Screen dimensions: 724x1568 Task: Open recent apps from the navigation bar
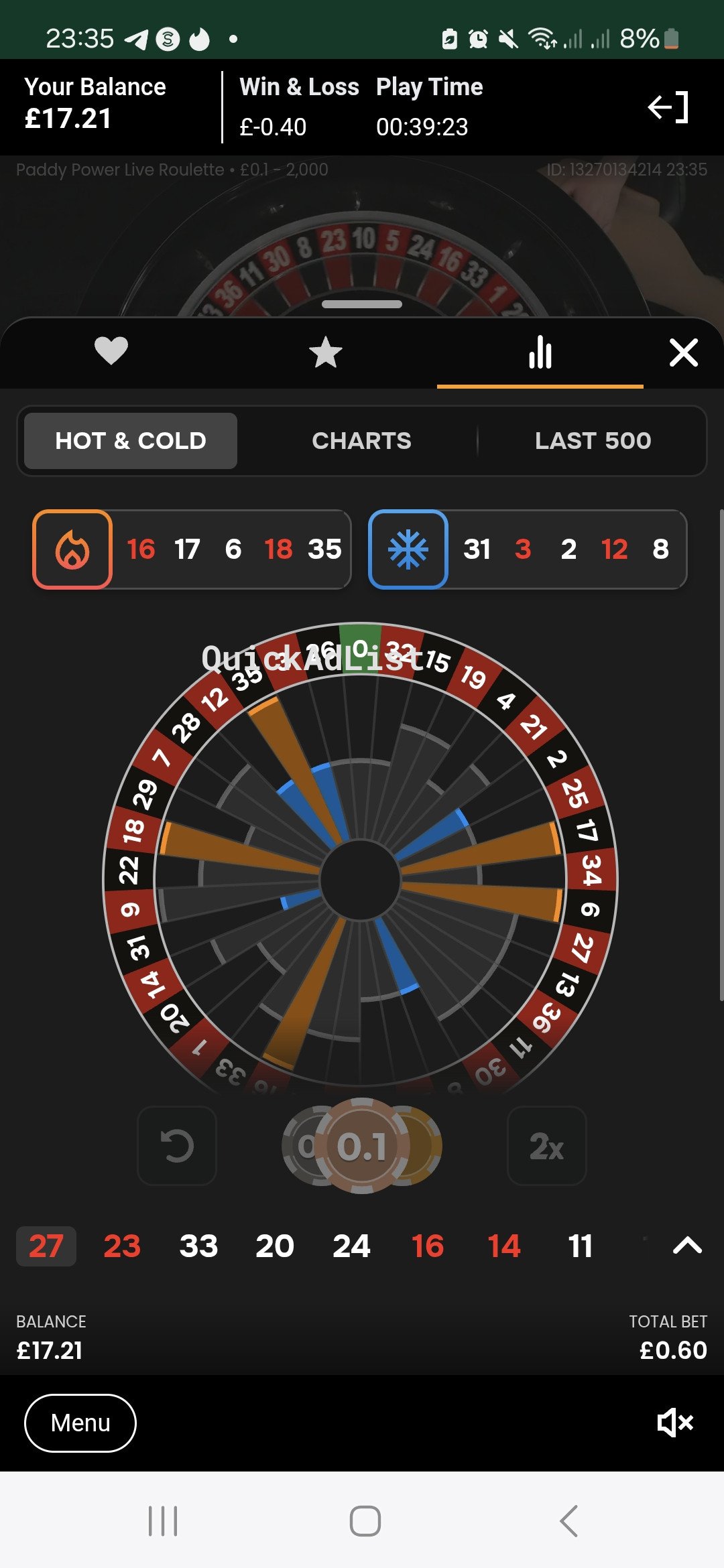coord(163,1520)
